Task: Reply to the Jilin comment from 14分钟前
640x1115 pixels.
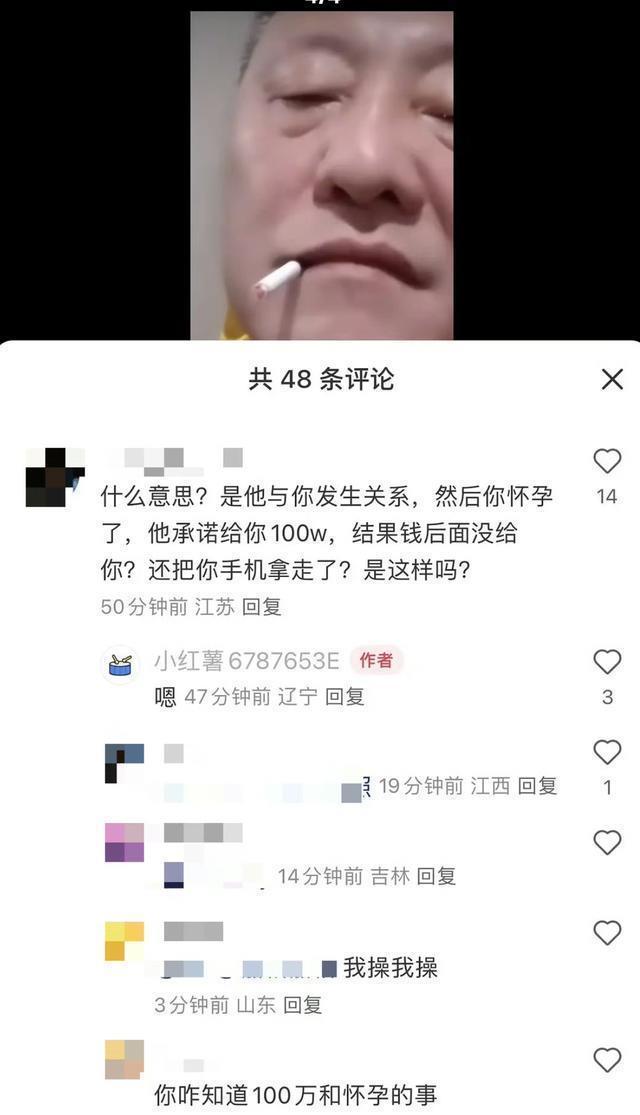Action: coord(436,876)
